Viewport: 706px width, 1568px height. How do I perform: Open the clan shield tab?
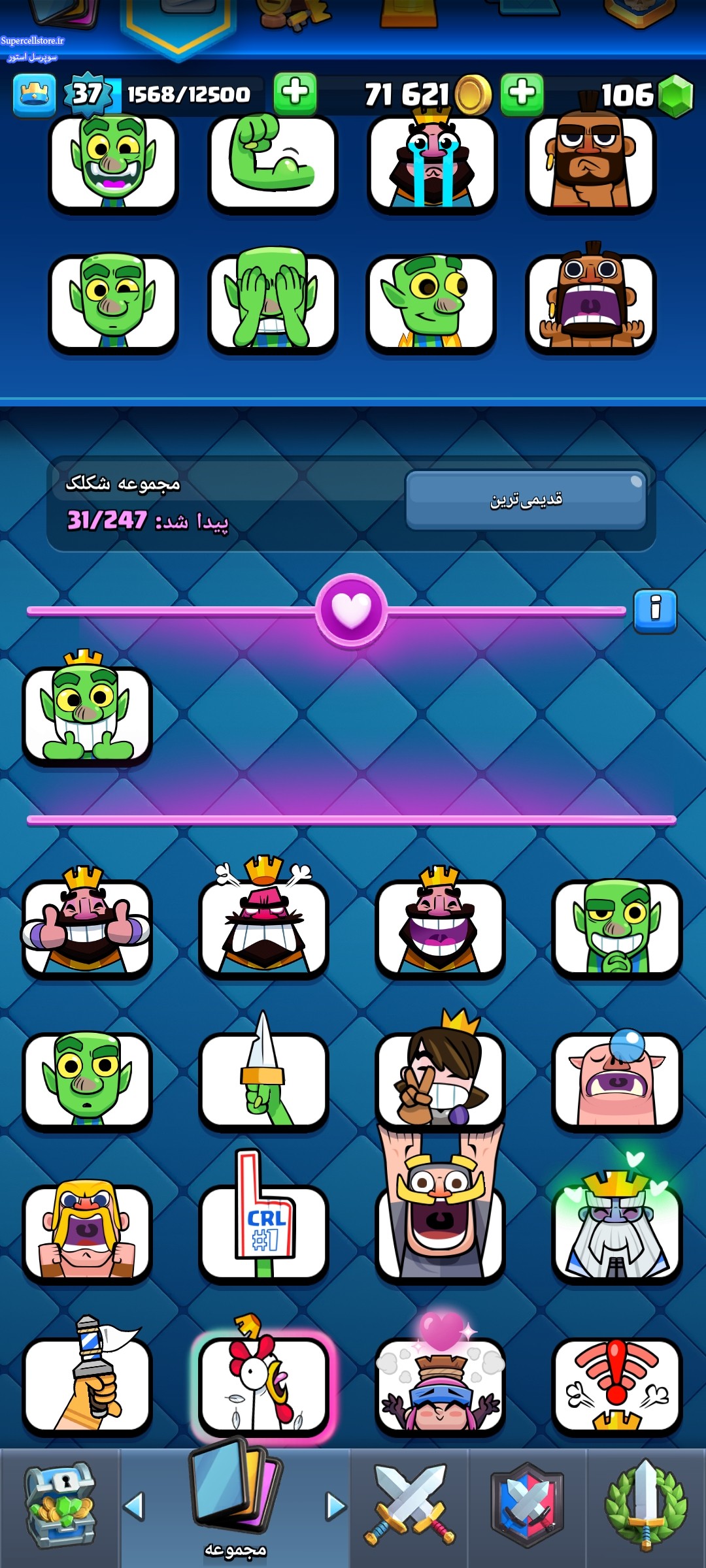pyautogui.click(x=527, y=1506)
